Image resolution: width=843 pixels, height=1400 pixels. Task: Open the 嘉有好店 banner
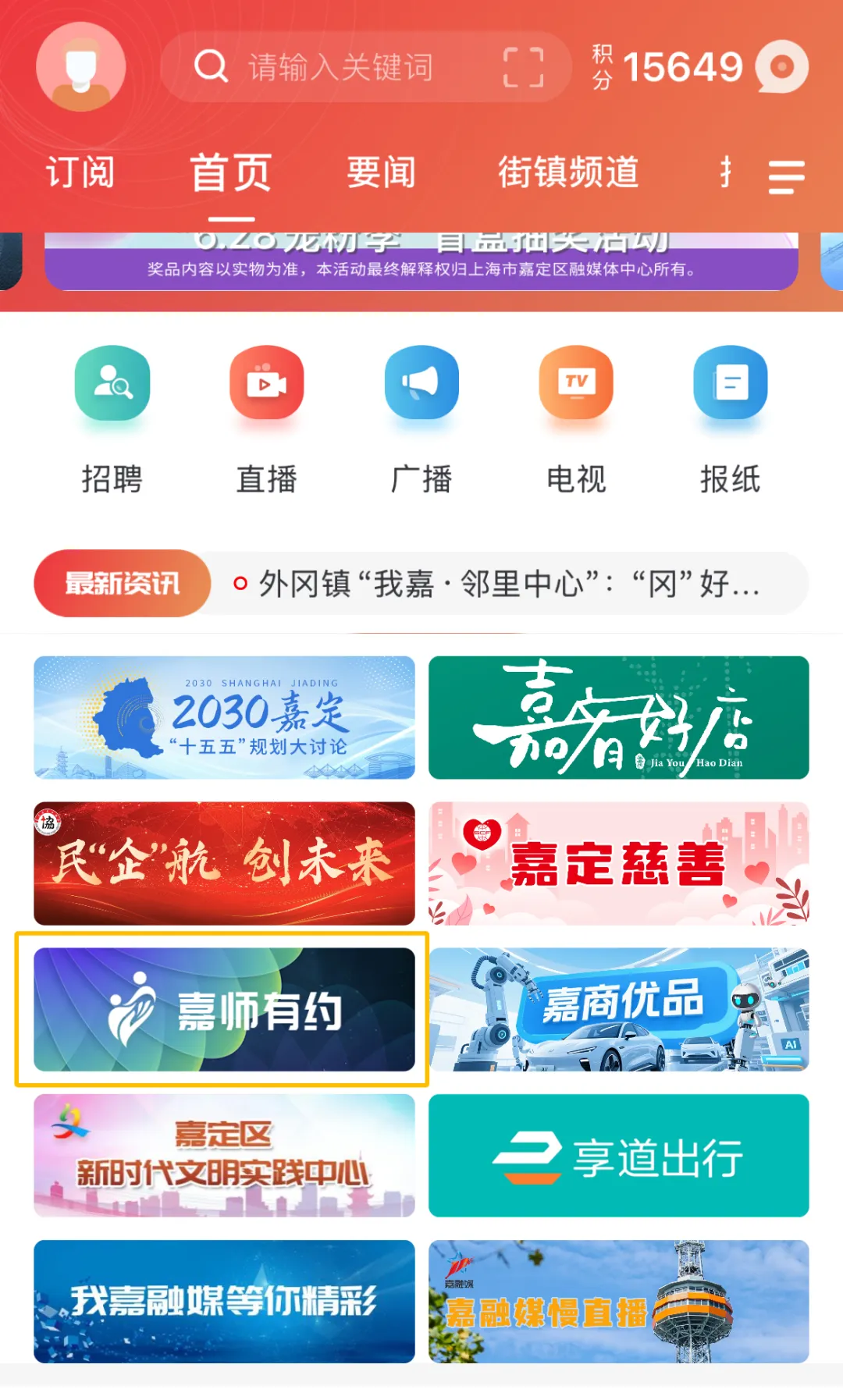tap(618, 717)
